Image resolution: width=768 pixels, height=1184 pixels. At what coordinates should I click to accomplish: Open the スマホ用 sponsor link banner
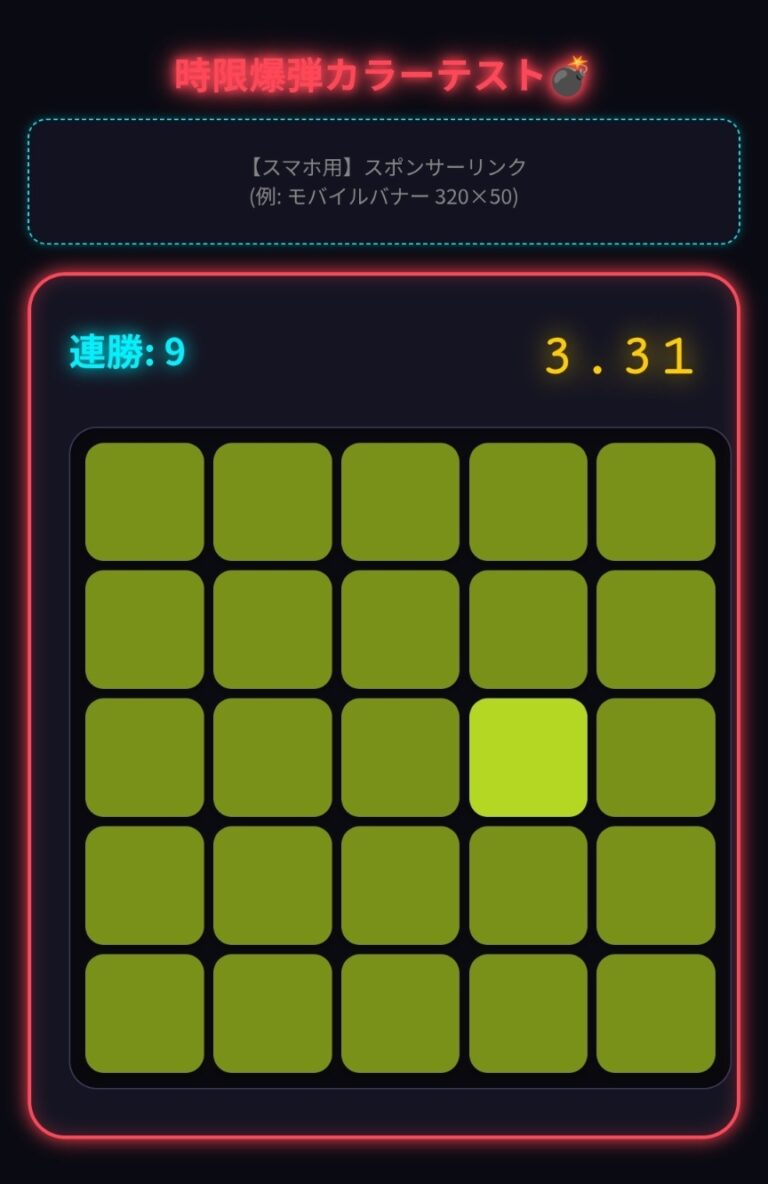384,180
